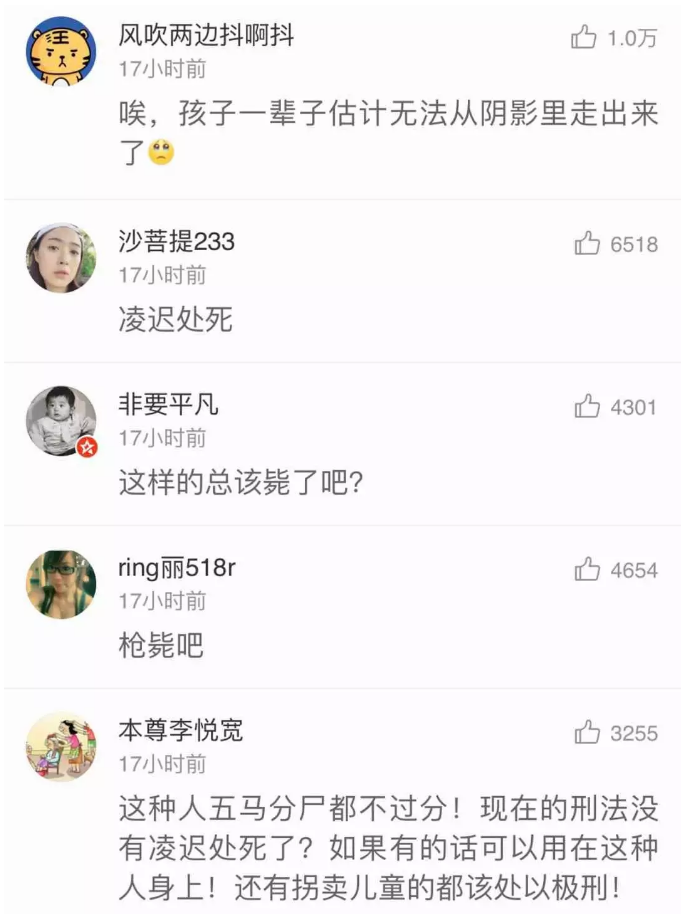This screenshot has width=688, height=914.
Task: Like the comment from 非要平凡
Action: pyautogui.click(x=587, y=407)
